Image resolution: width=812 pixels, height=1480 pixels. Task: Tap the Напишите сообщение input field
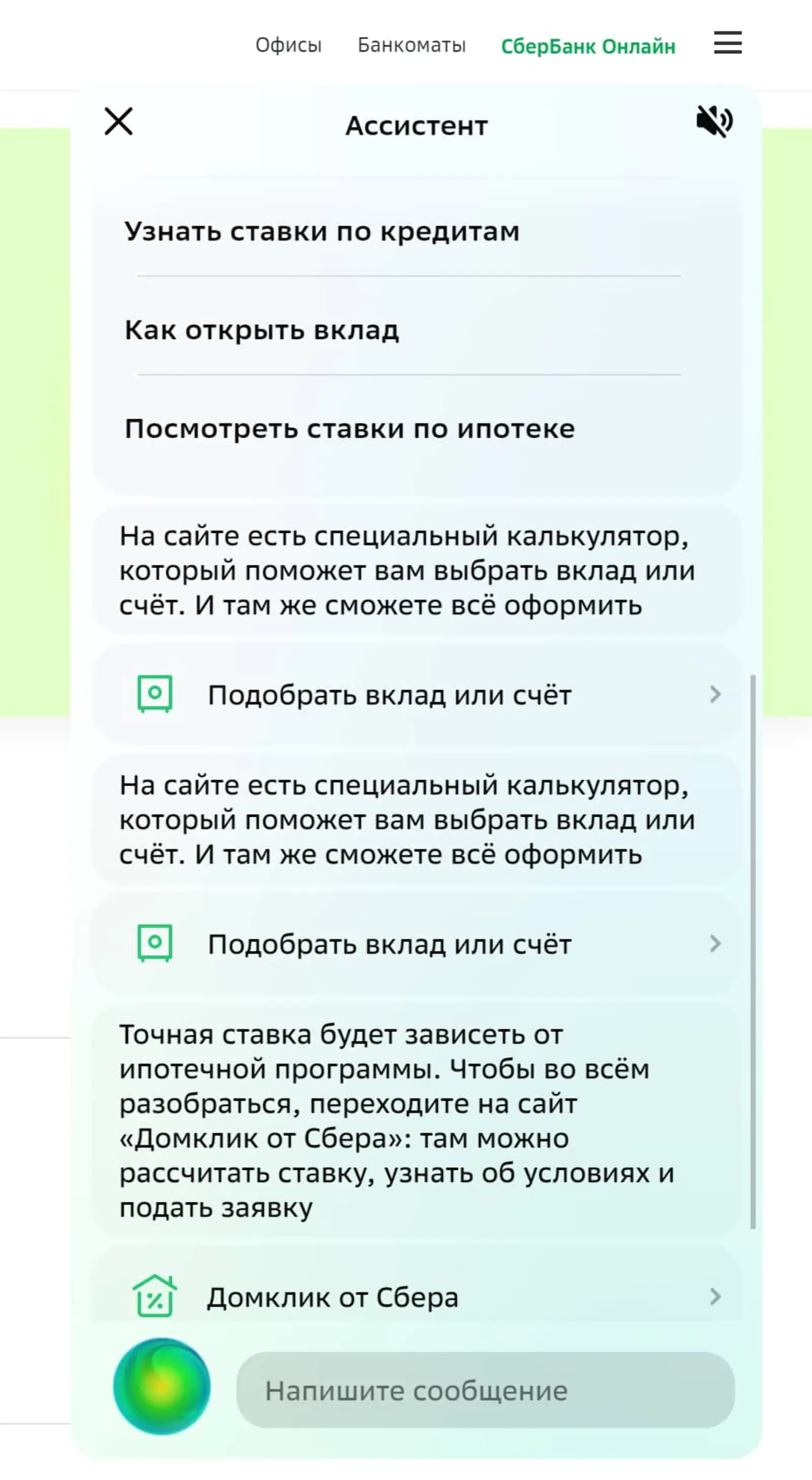click(x=485, y=1390)
